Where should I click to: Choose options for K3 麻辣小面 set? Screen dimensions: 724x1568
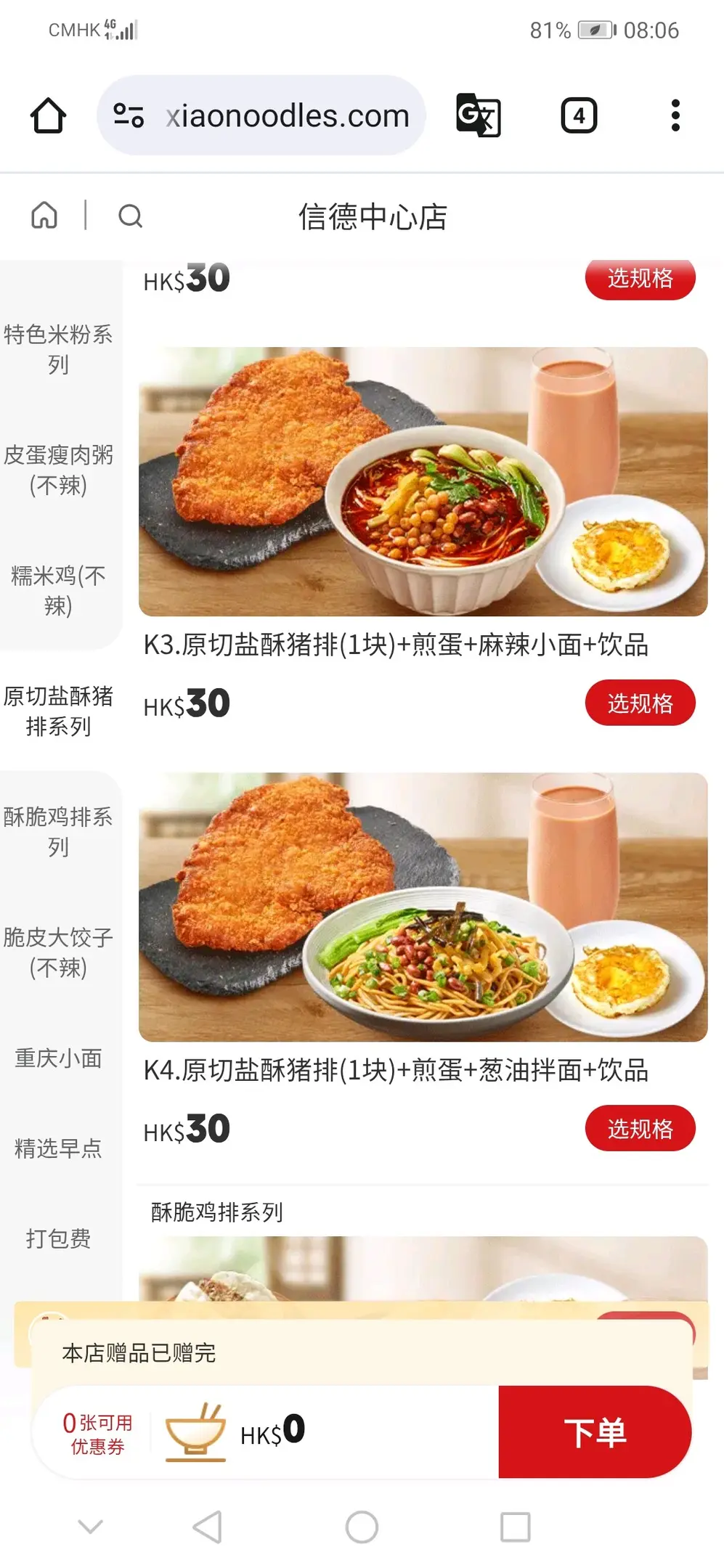point(640,703)
